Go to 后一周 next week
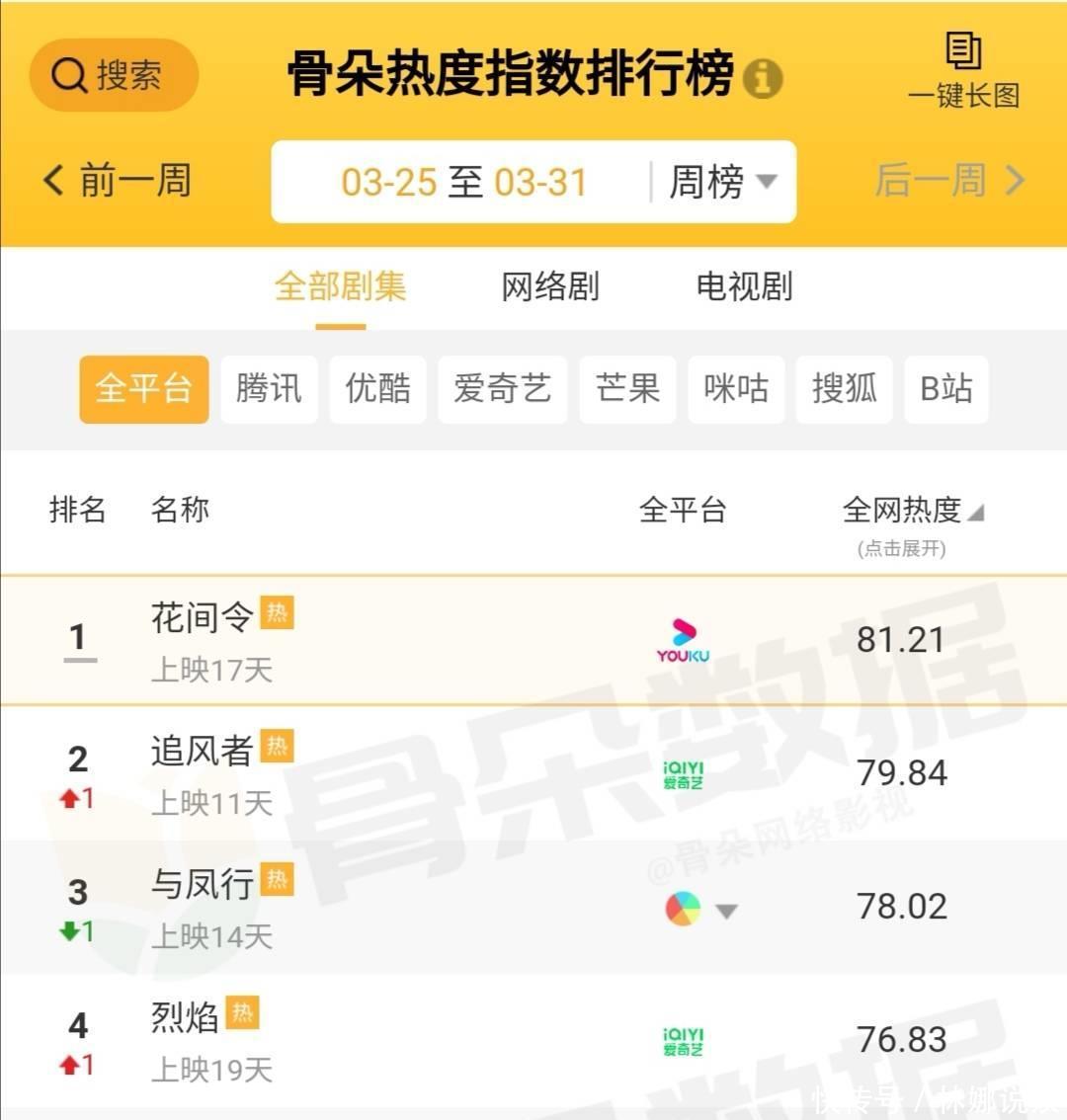Screen dimensions: 1067x1120 (x=948, y=181)
